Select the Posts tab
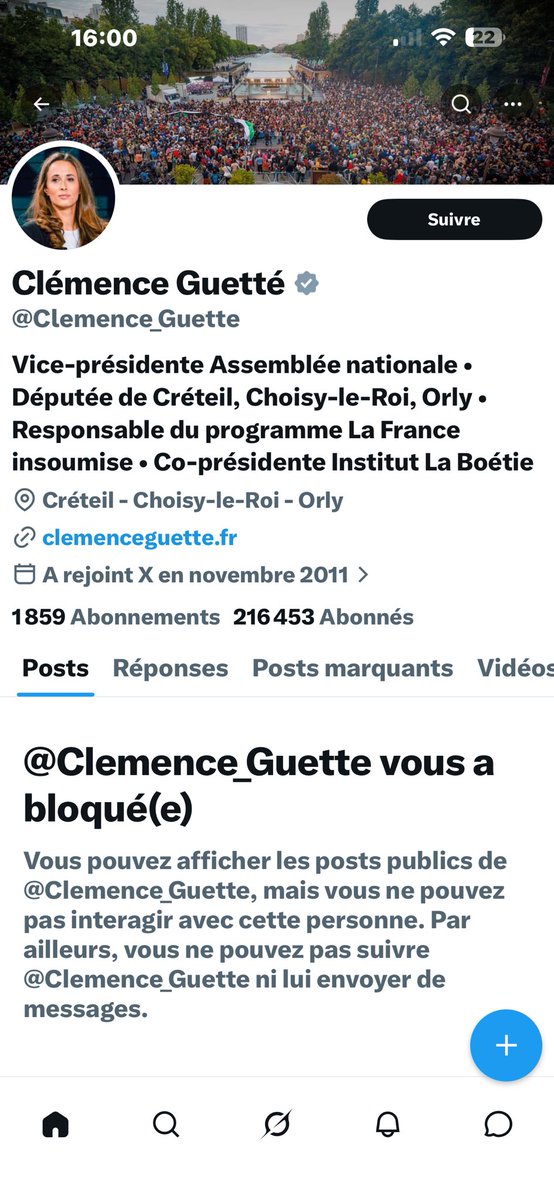Viewport: 554px width, 1200px height. 56,668
